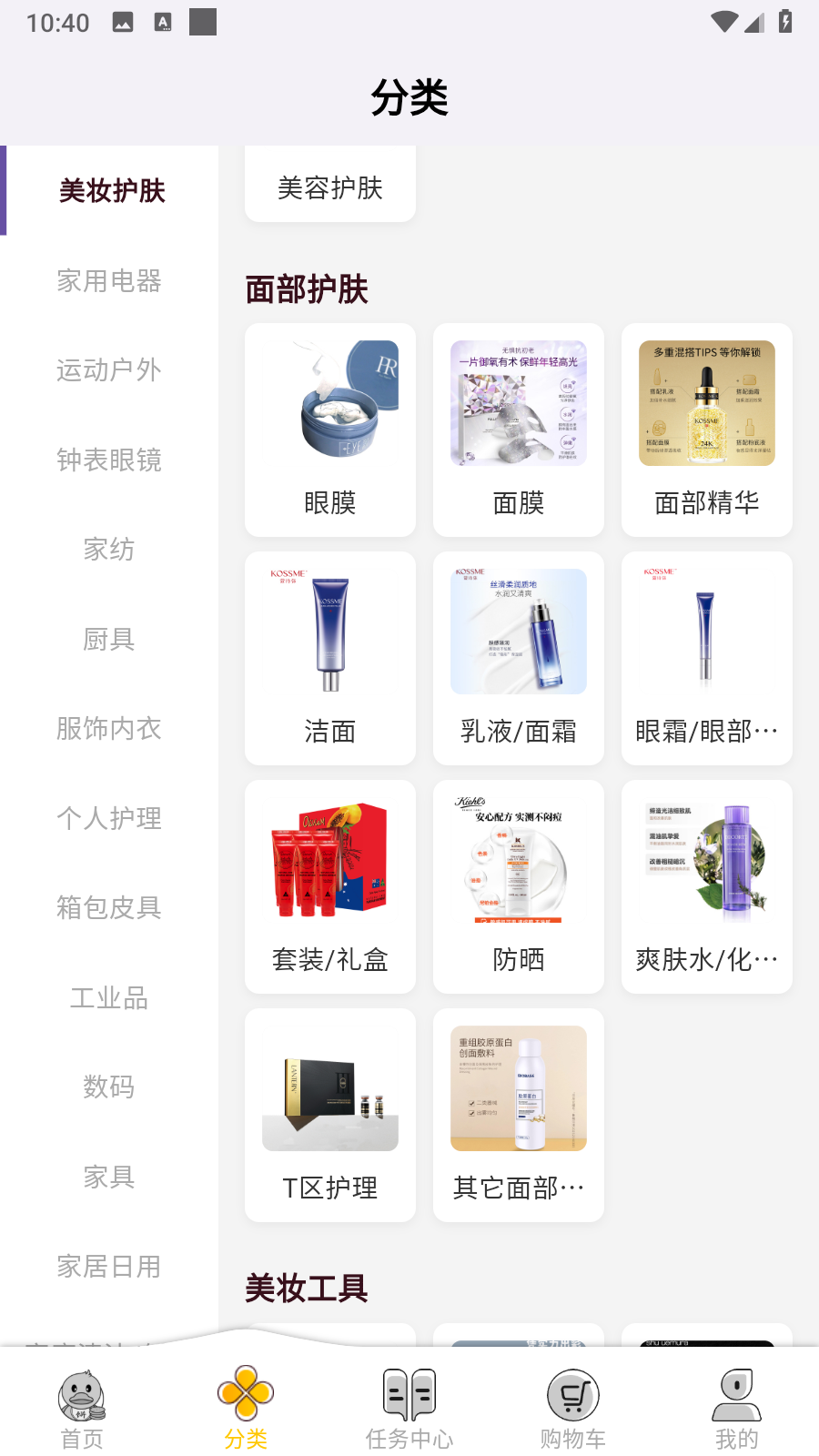819x1456 pixels.
Task: Open the 乳液/面霜 category tile
Action: click(x=518, y=658)
